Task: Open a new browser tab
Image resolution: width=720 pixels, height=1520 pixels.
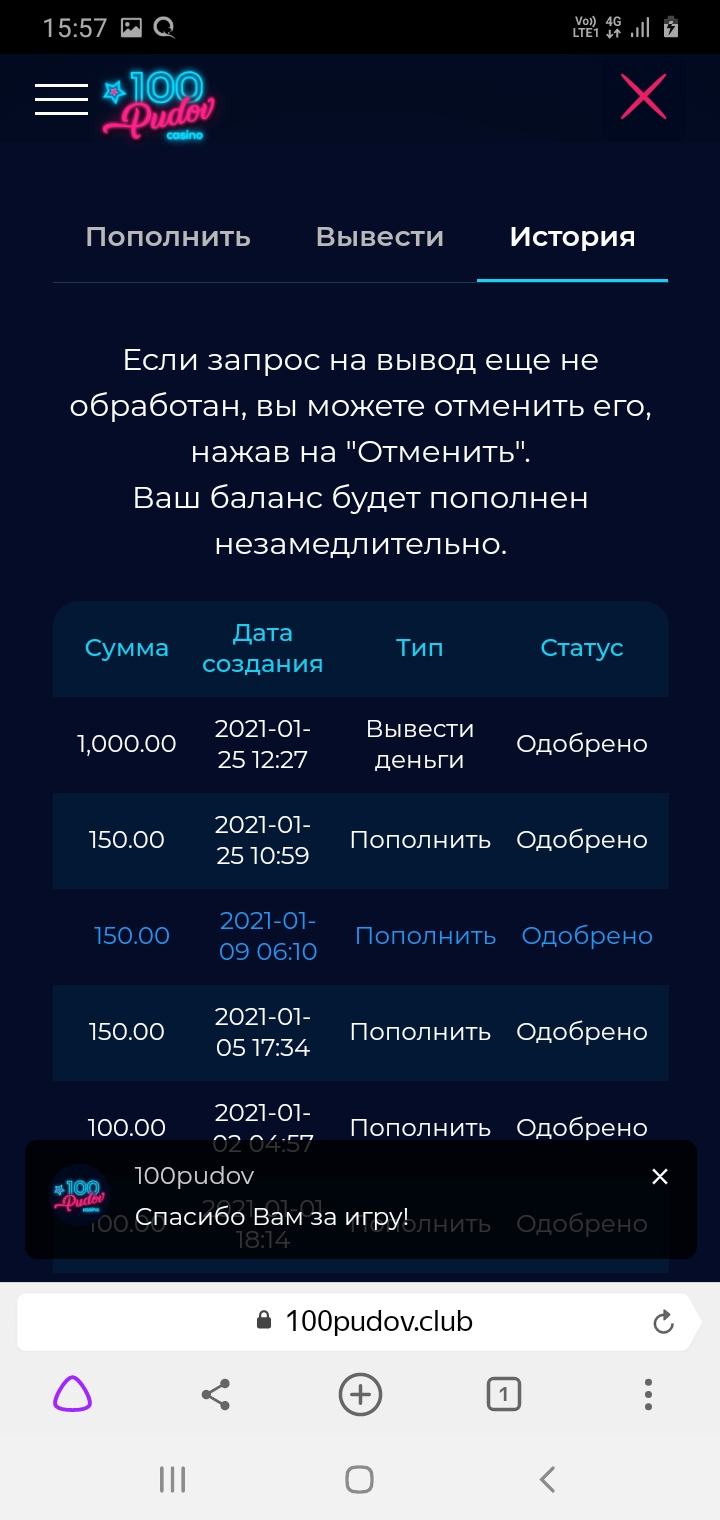Action: click(360, 1394)
